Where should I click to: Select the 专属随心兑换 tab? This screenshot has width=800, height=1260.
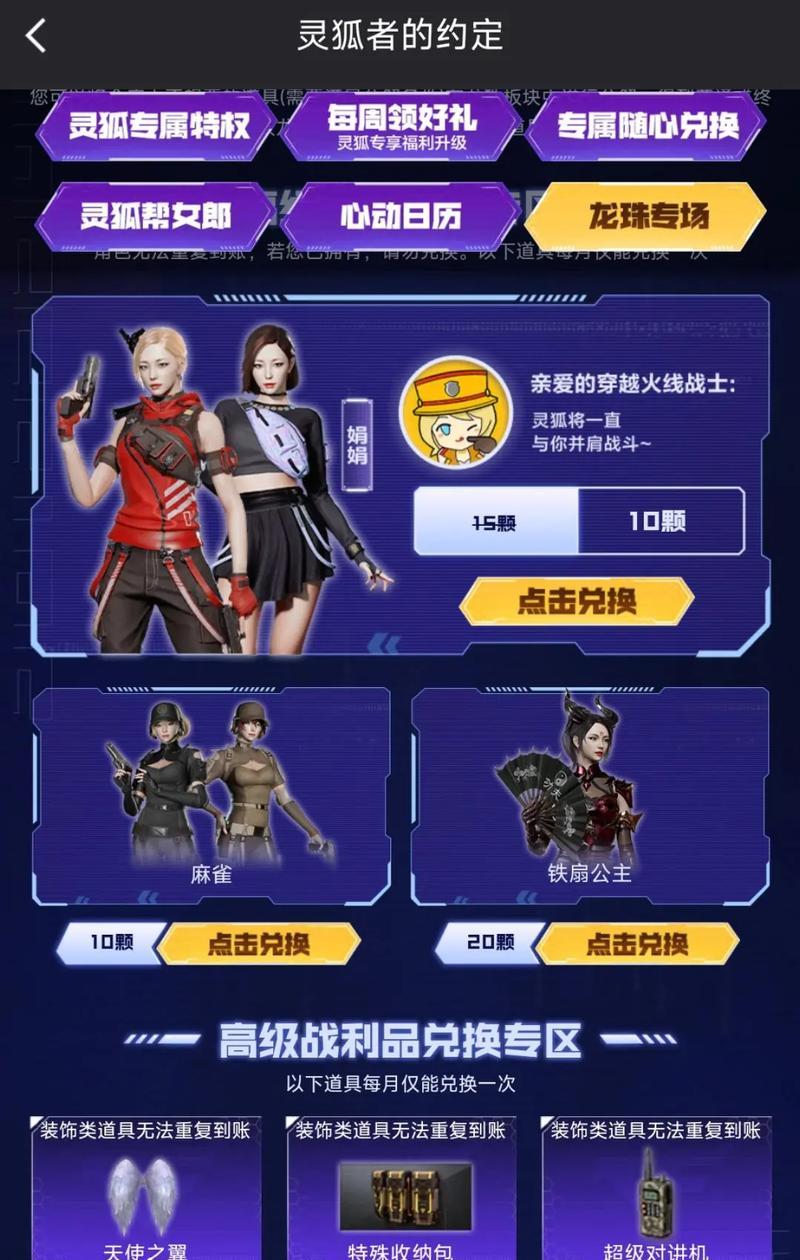646,127
